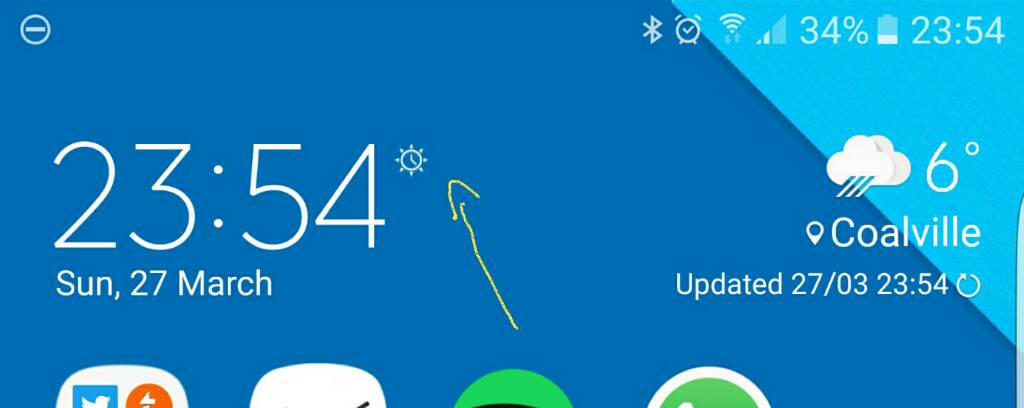Open the clock widget showing 23:54

220,197
